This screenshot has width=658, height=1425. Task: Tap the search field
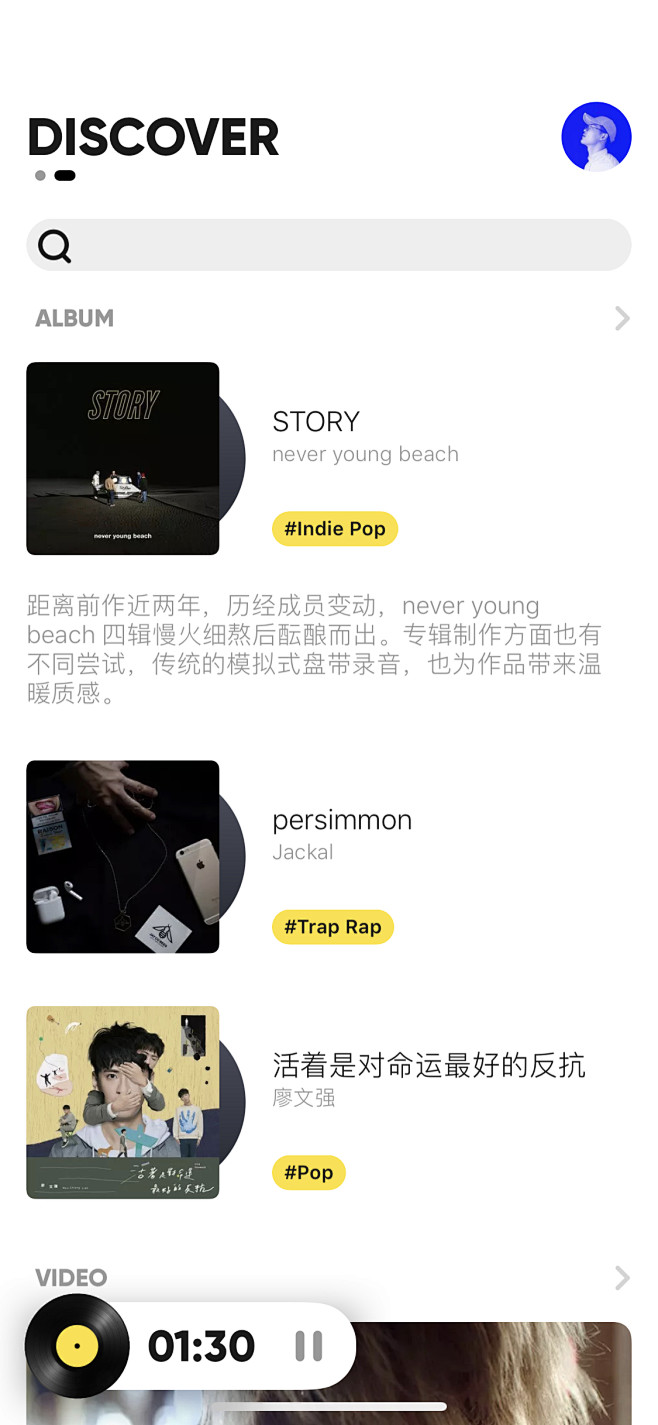point(329,245)
